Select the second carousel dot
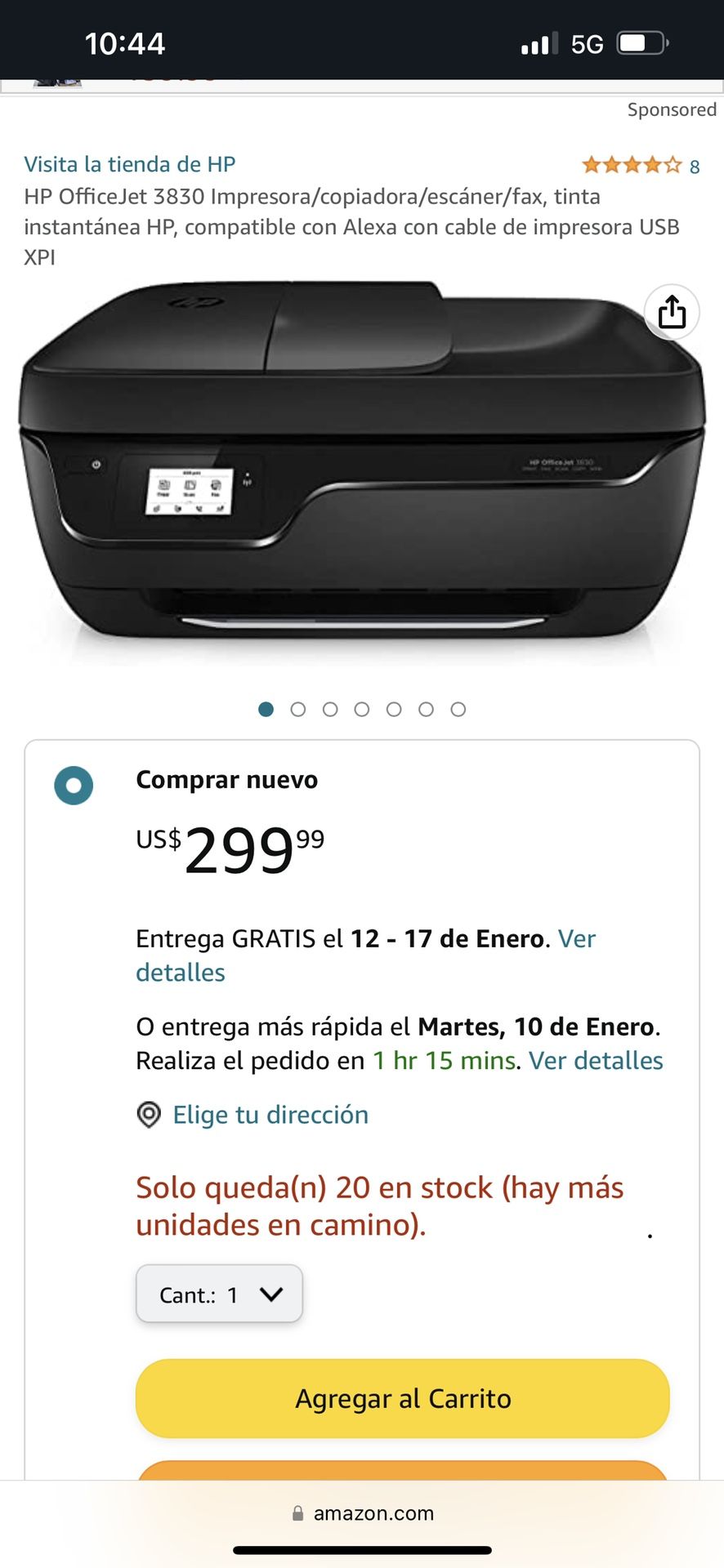The height and width of the screenshot is (1568, 724). click(298, 709)
